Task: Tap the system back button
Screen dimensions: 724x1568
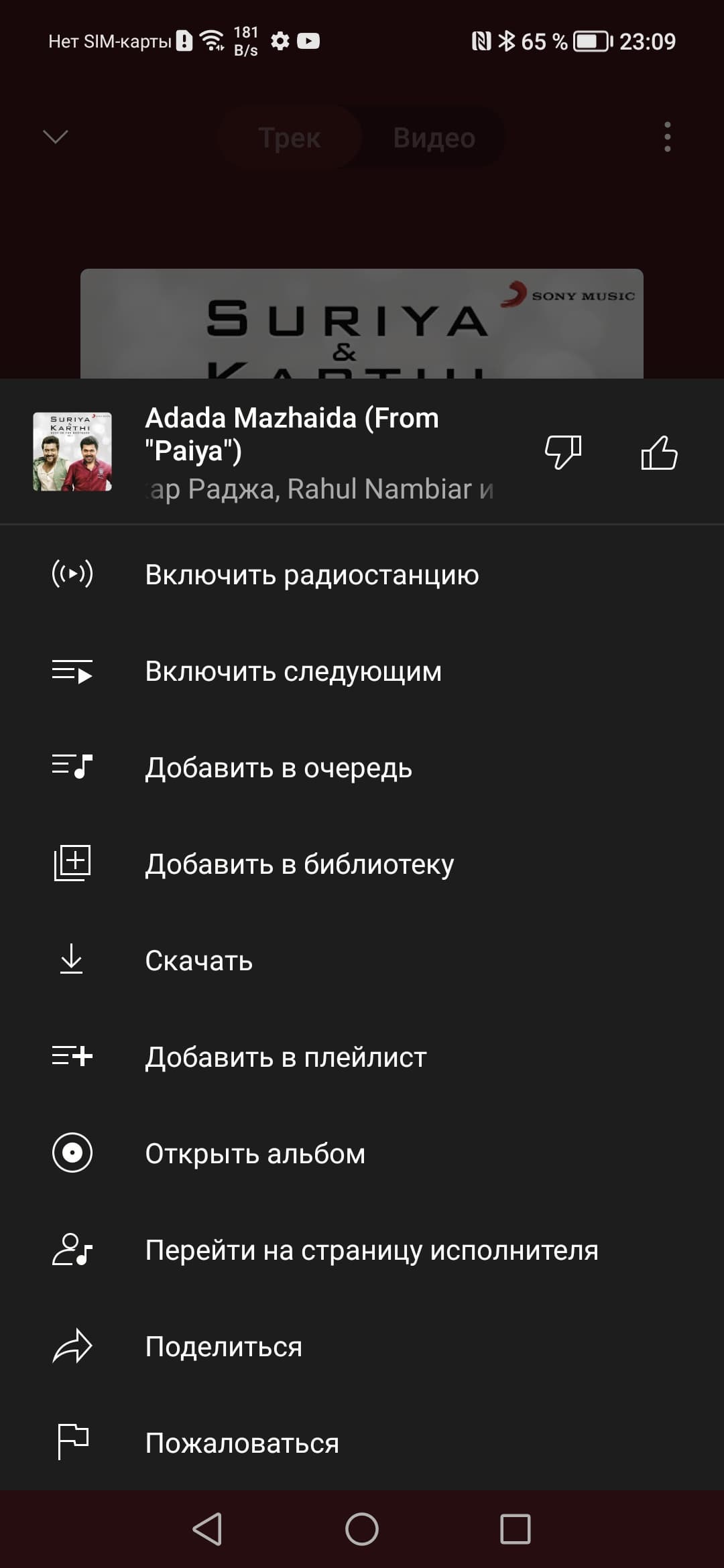Action: click(207, 1529)
